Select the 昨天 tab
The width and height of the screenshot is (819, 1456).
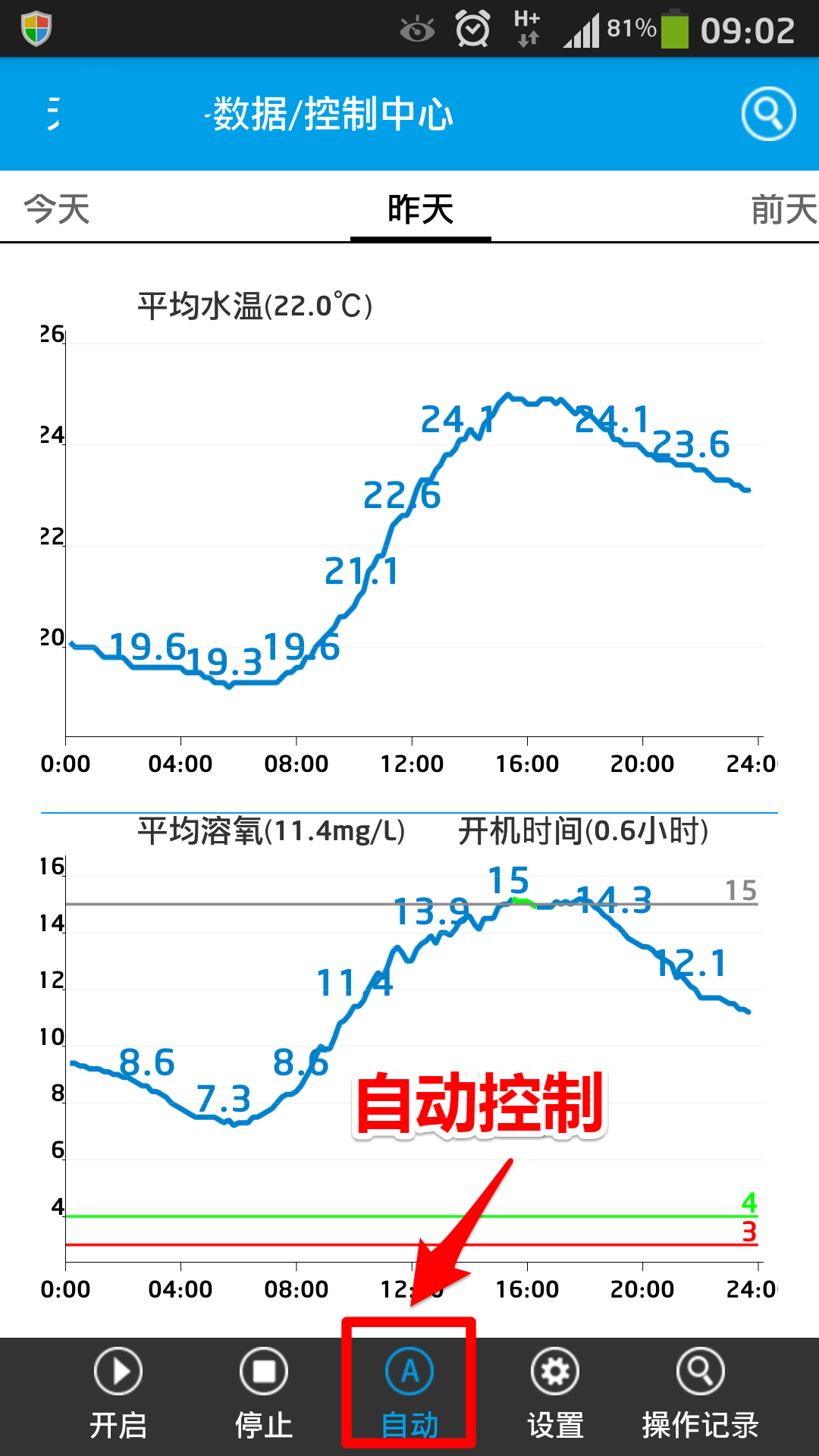pyautogui.click(x=420, y=209)
